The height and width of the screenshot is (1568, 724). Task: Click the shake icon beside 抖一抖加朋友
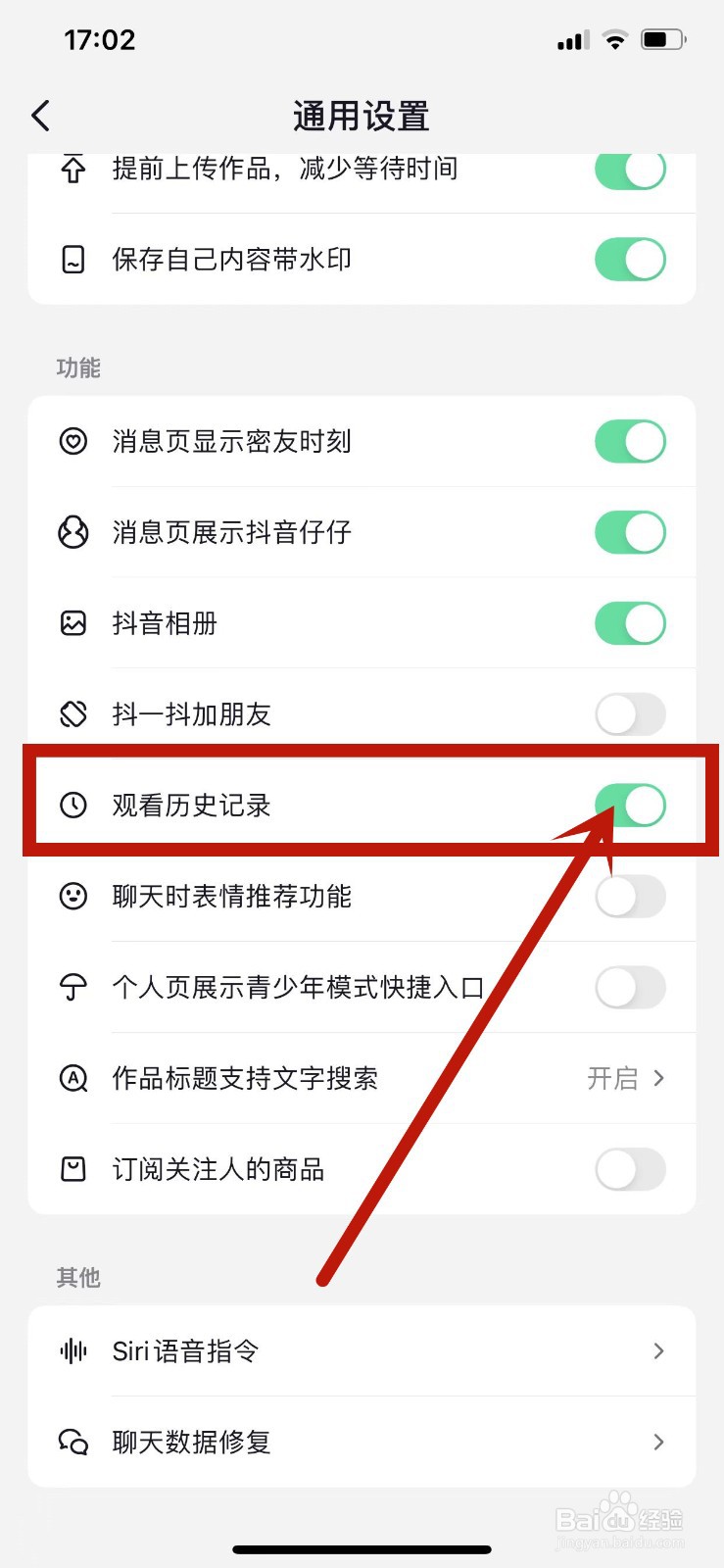[72, 714]
